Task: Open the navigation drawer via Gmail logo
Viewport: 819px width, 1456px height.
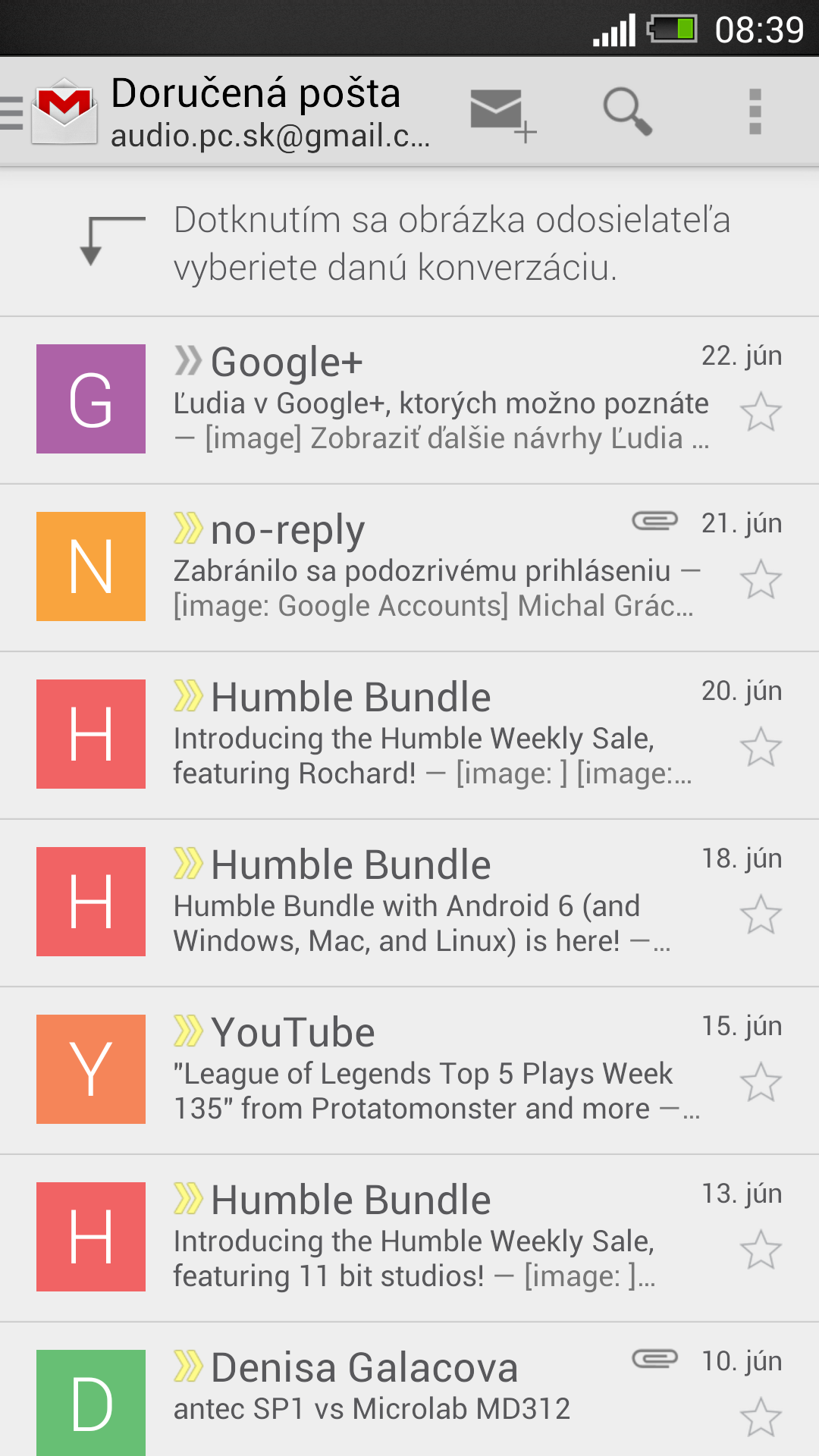Action: tap(50, 112)
